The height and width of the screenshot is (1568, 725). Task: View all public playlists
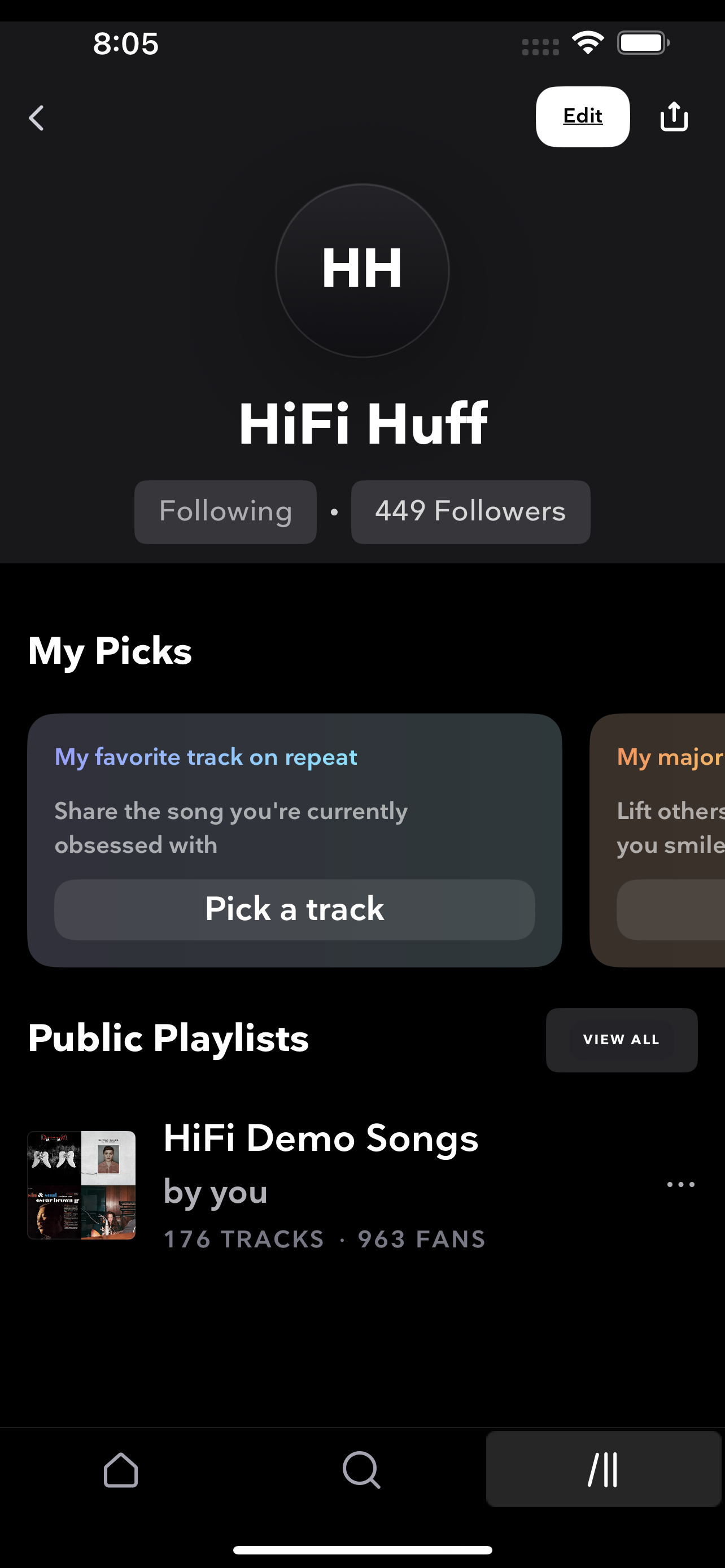pyautogui.click(x=621, y=1040)
